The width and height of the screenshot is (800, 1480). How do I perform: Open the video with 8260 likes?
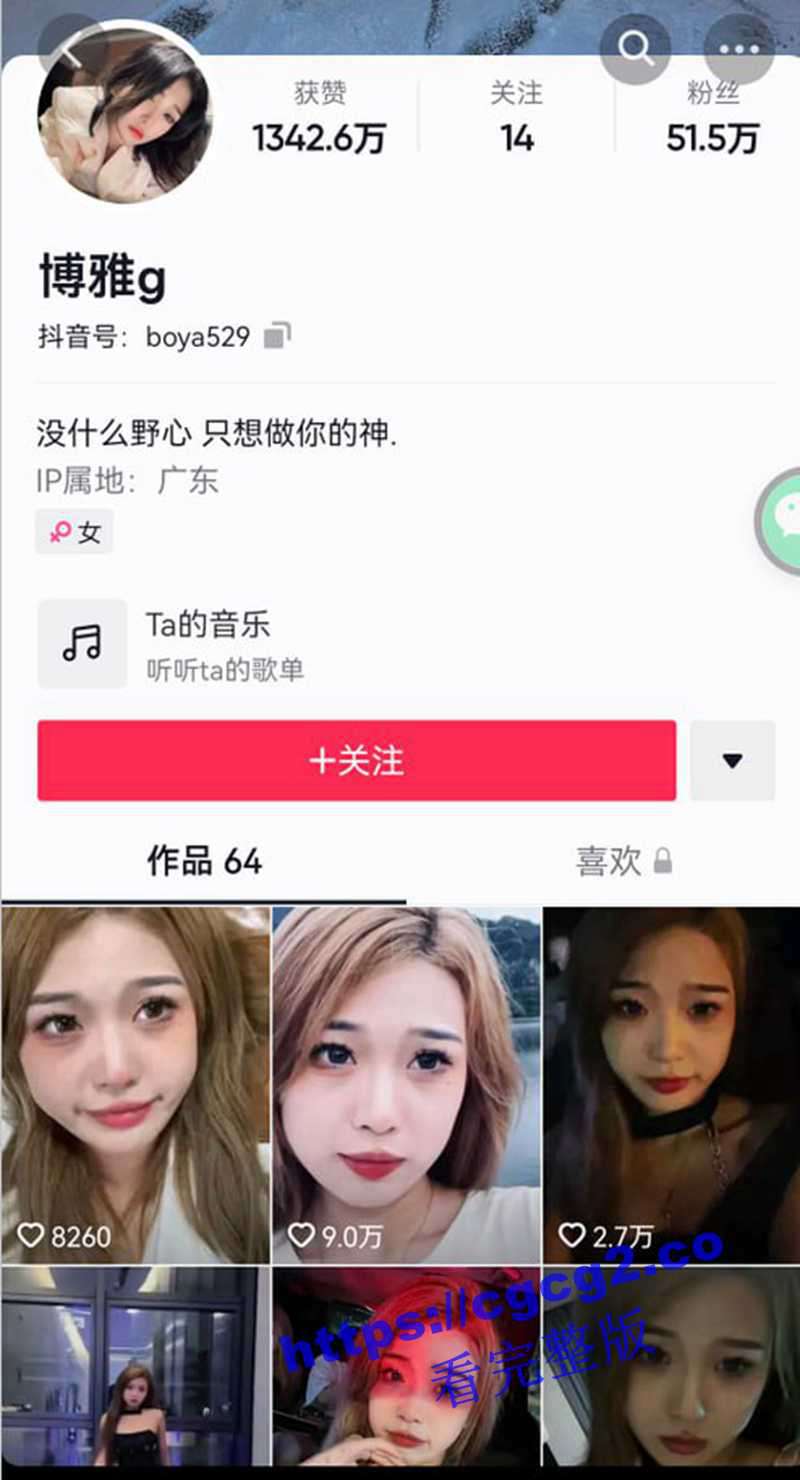pyautogui.click(x=135, y=1085)
